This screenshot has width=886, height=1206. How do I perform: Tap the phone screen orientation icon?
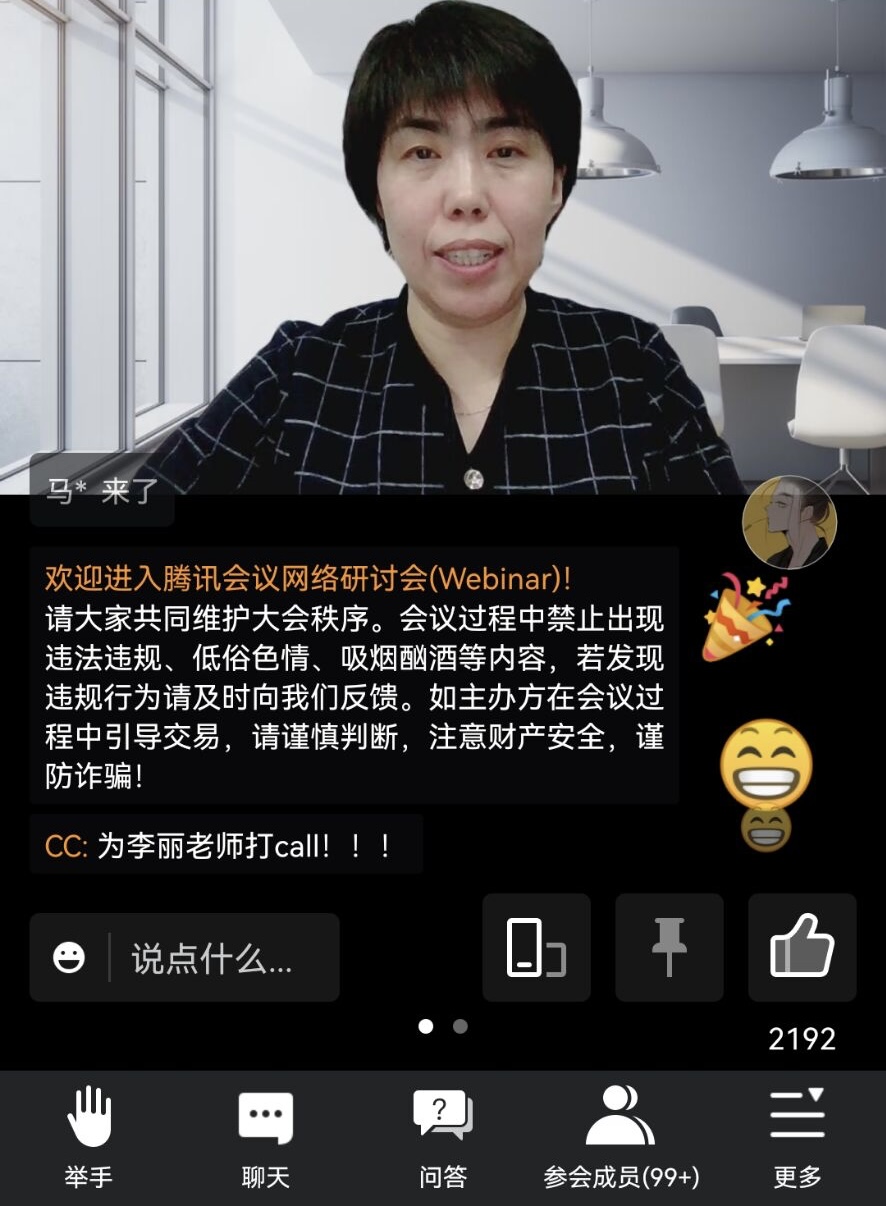pos(536,947)
